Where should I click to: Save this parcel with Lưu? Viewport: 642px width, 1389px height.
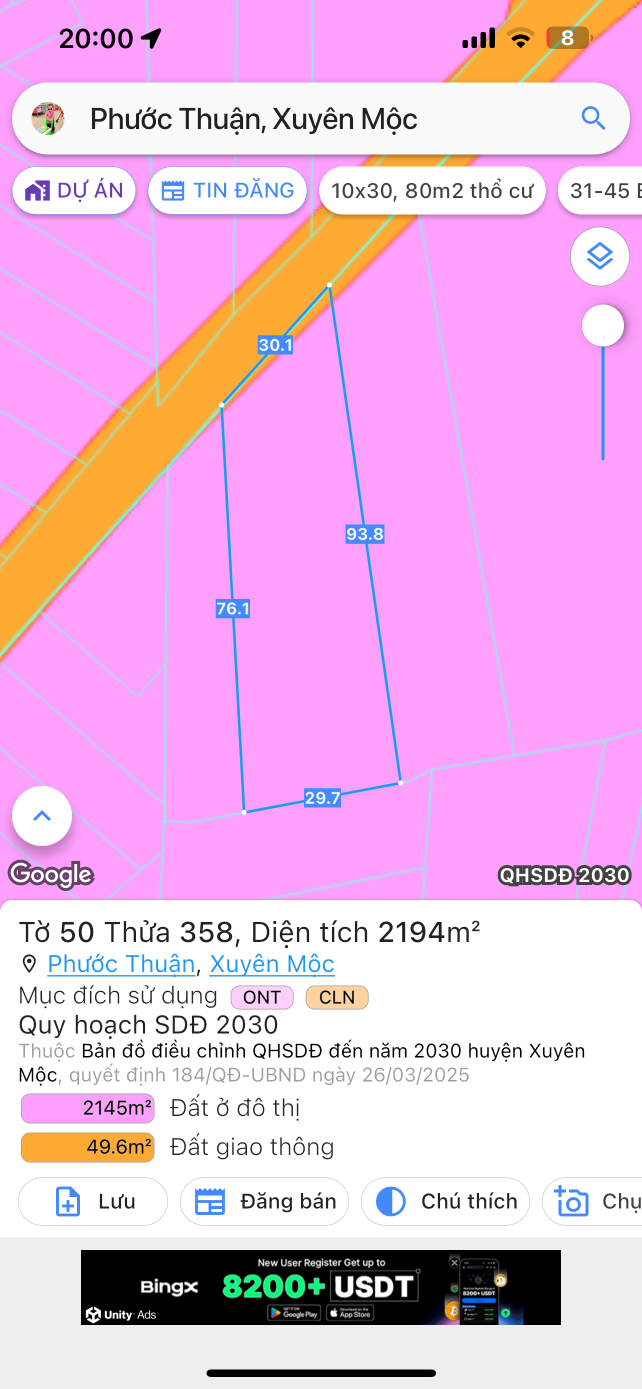coord(93,1201)
